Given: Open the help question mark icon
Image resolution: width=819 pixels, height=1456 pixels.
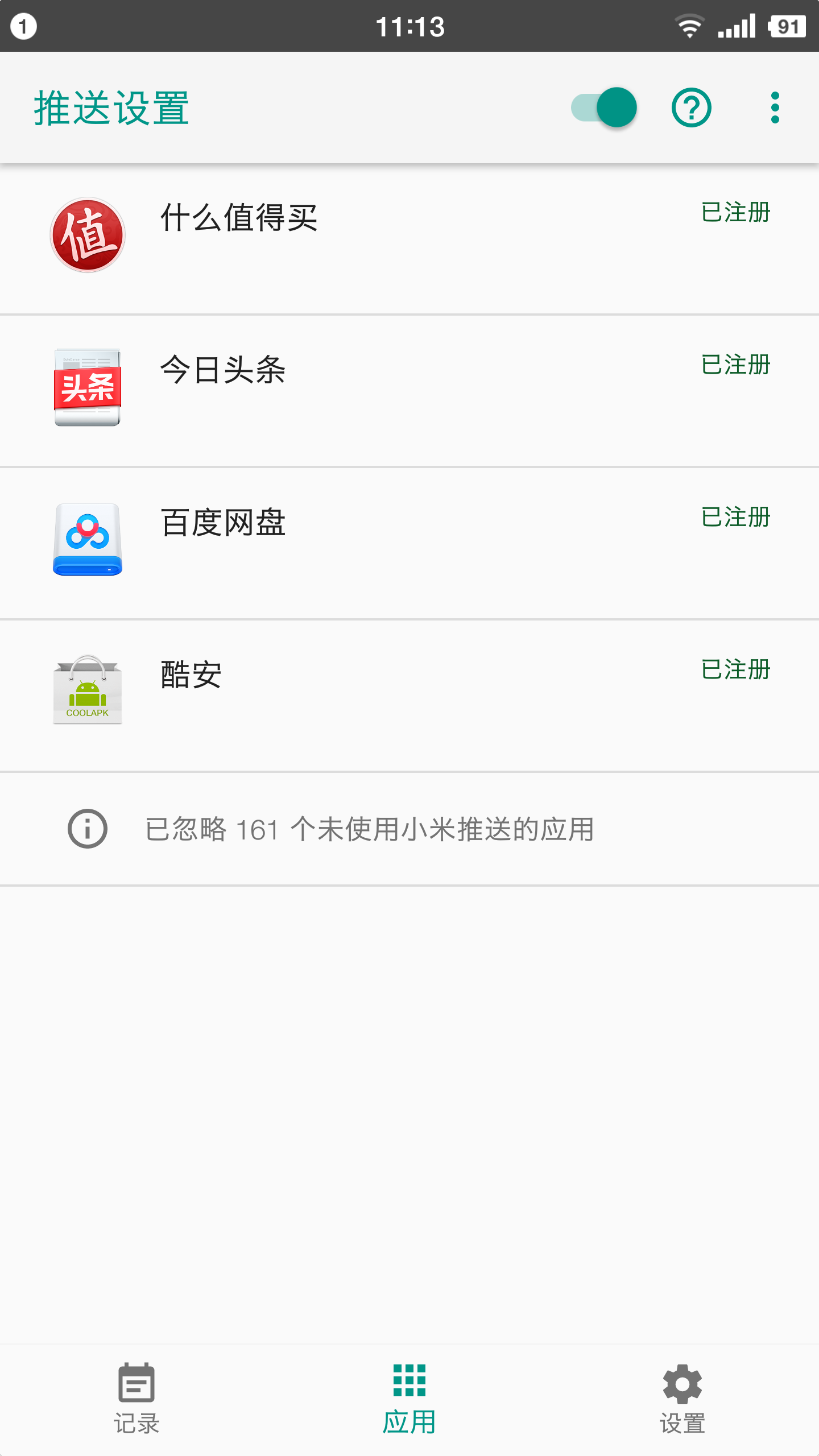Looking at the screenshot, I should (690, 108).
